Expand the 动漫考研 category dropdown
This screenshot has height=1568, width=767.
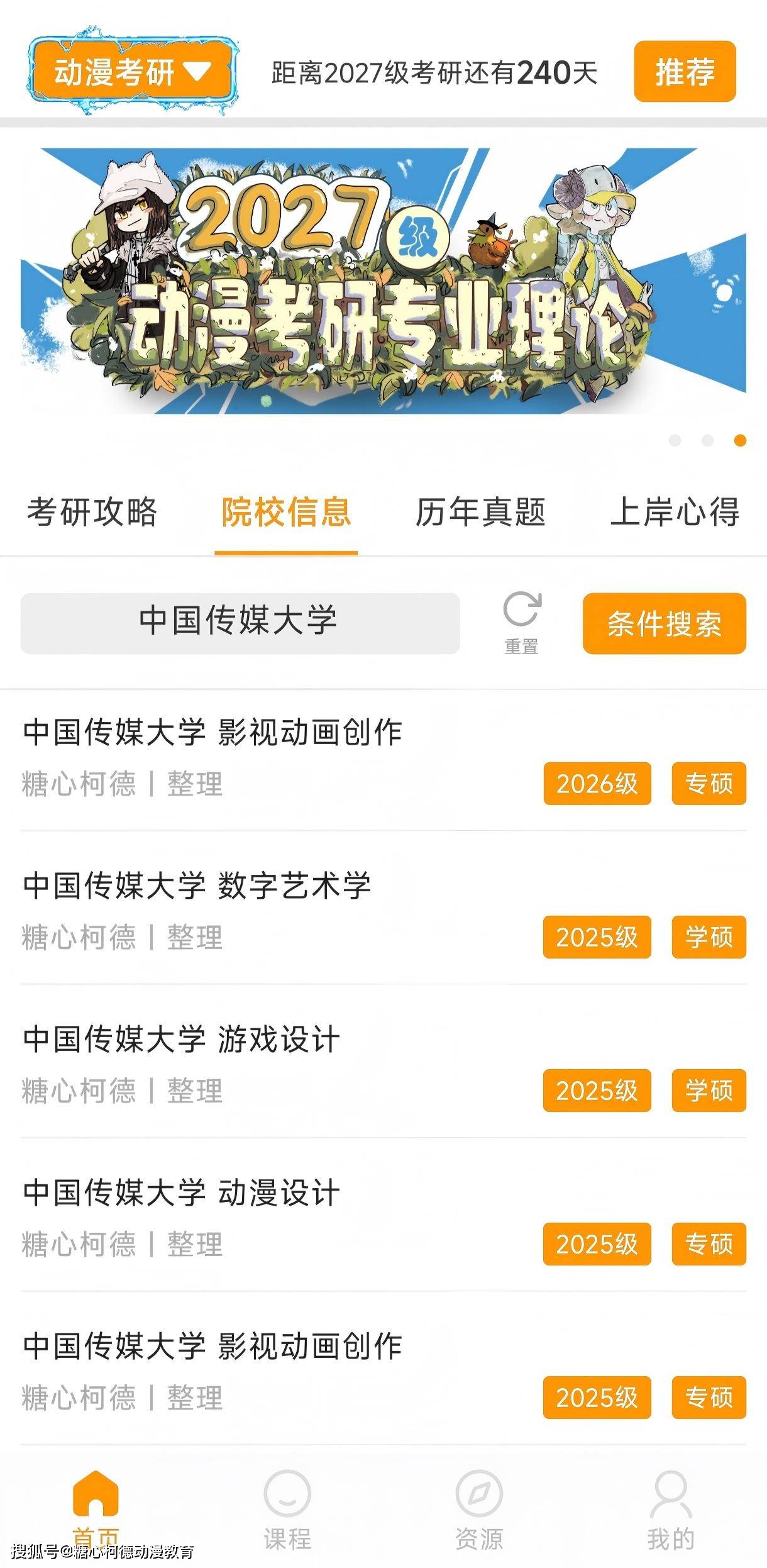pyautogui.click(x=133, y=72)
